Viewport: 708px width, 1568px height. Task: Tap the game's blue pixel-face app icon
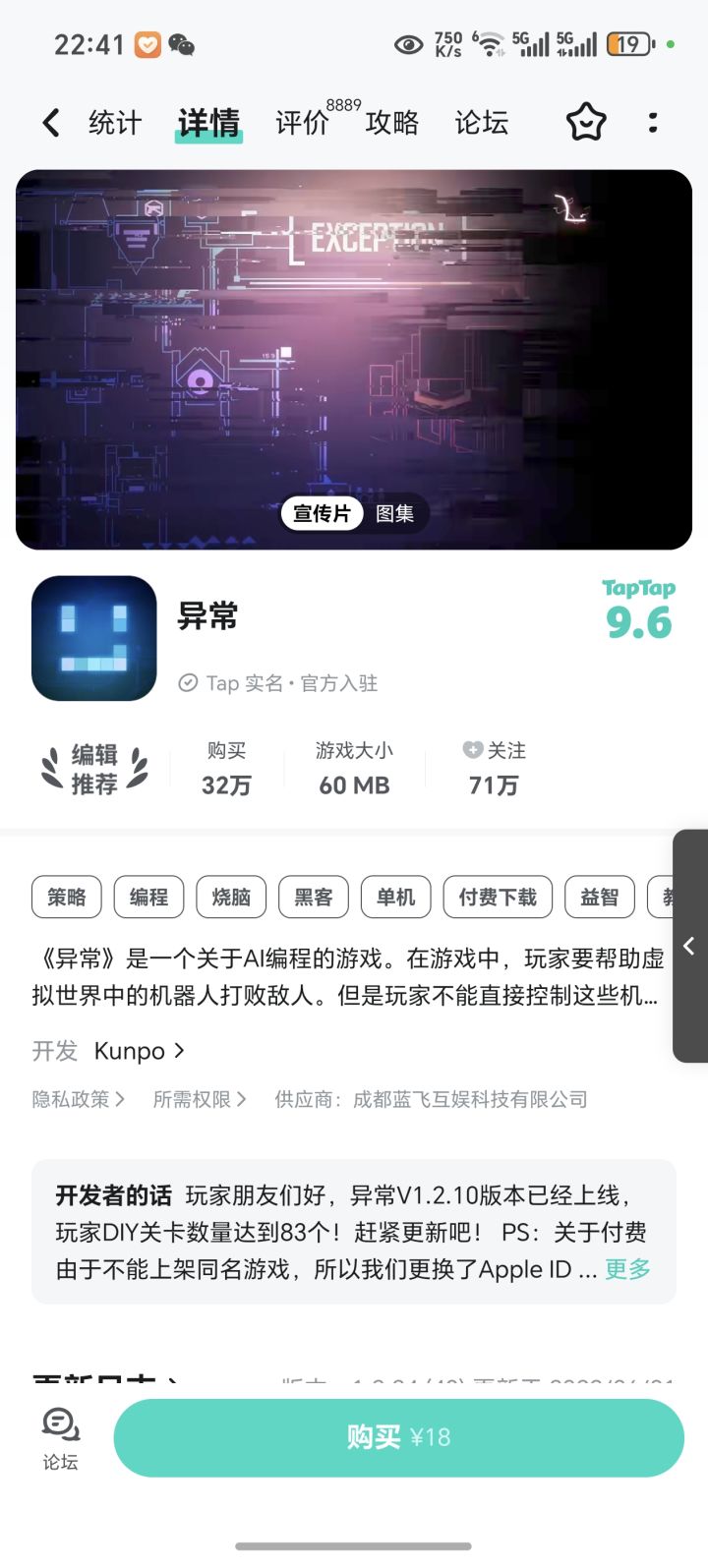click(93, 637)
